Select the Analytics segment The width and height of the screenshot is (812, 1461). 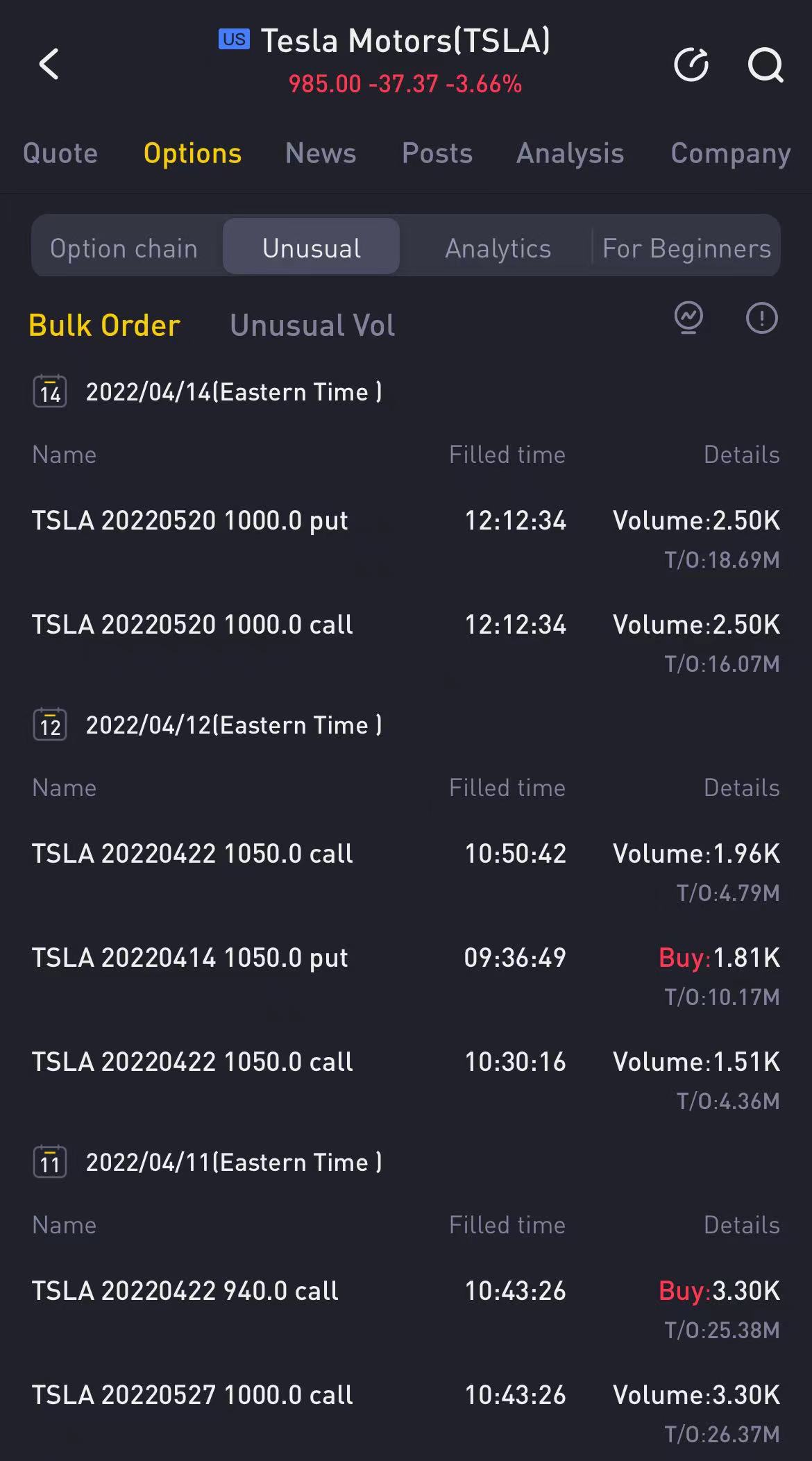click(x=498, y=248)
